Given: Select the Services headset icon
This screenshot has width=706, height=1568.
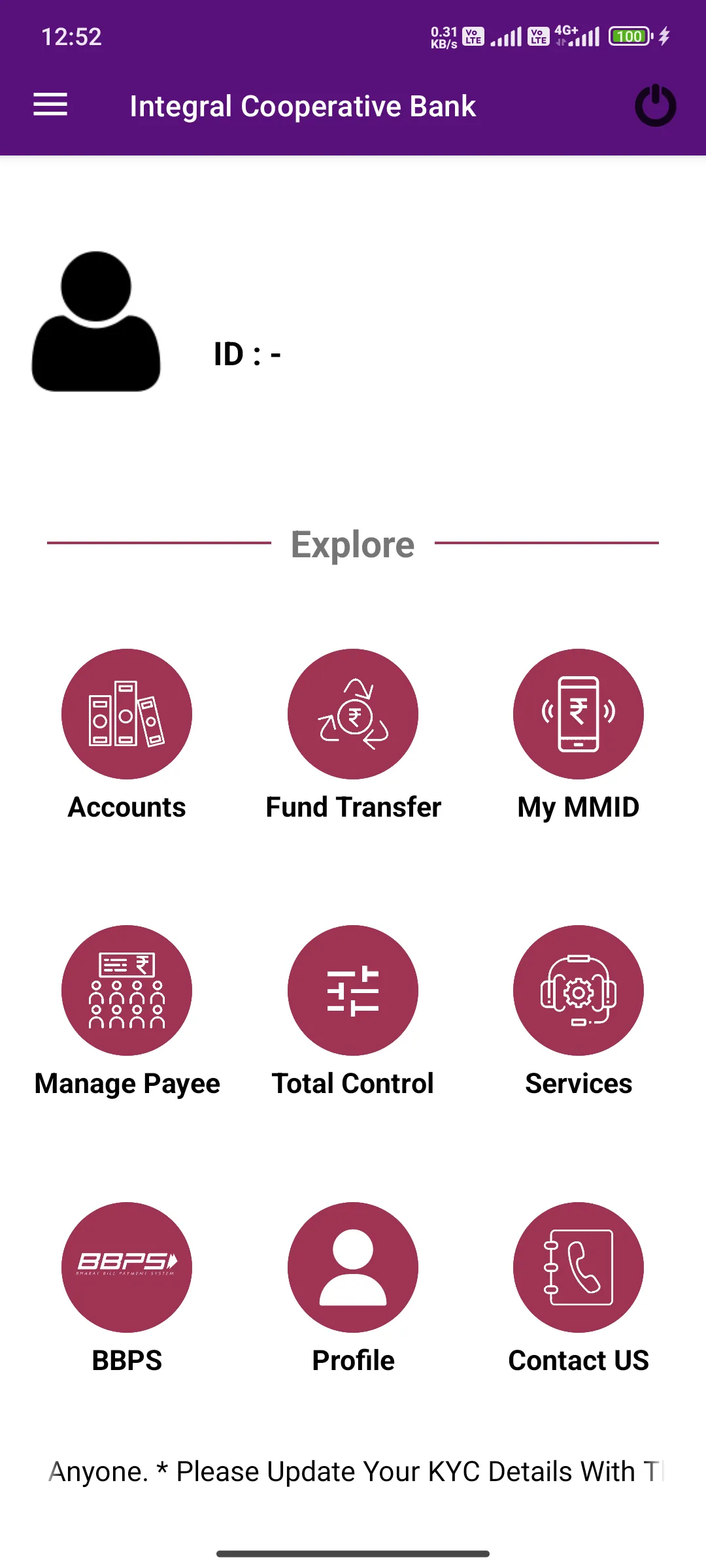Looking at the screenshot, I should [x=579, y=990].
